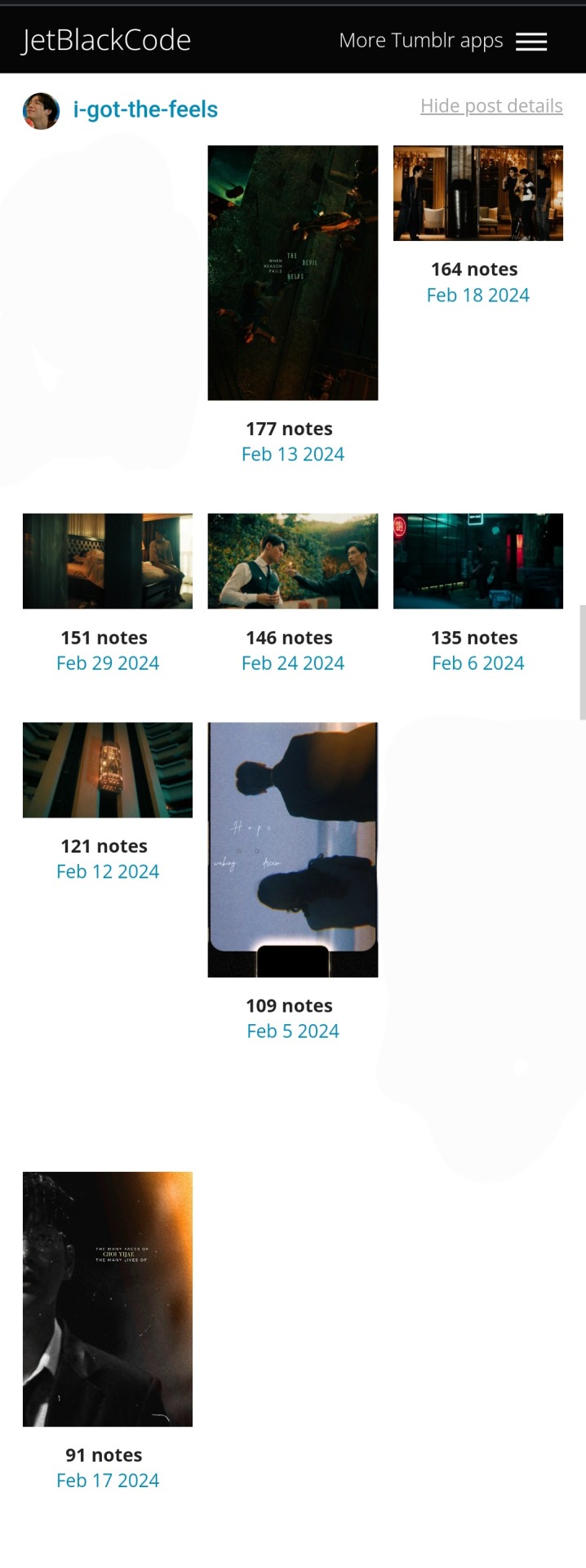View the post thumbnail with 135 notes

pyautogui.click(x=478, y=561)
